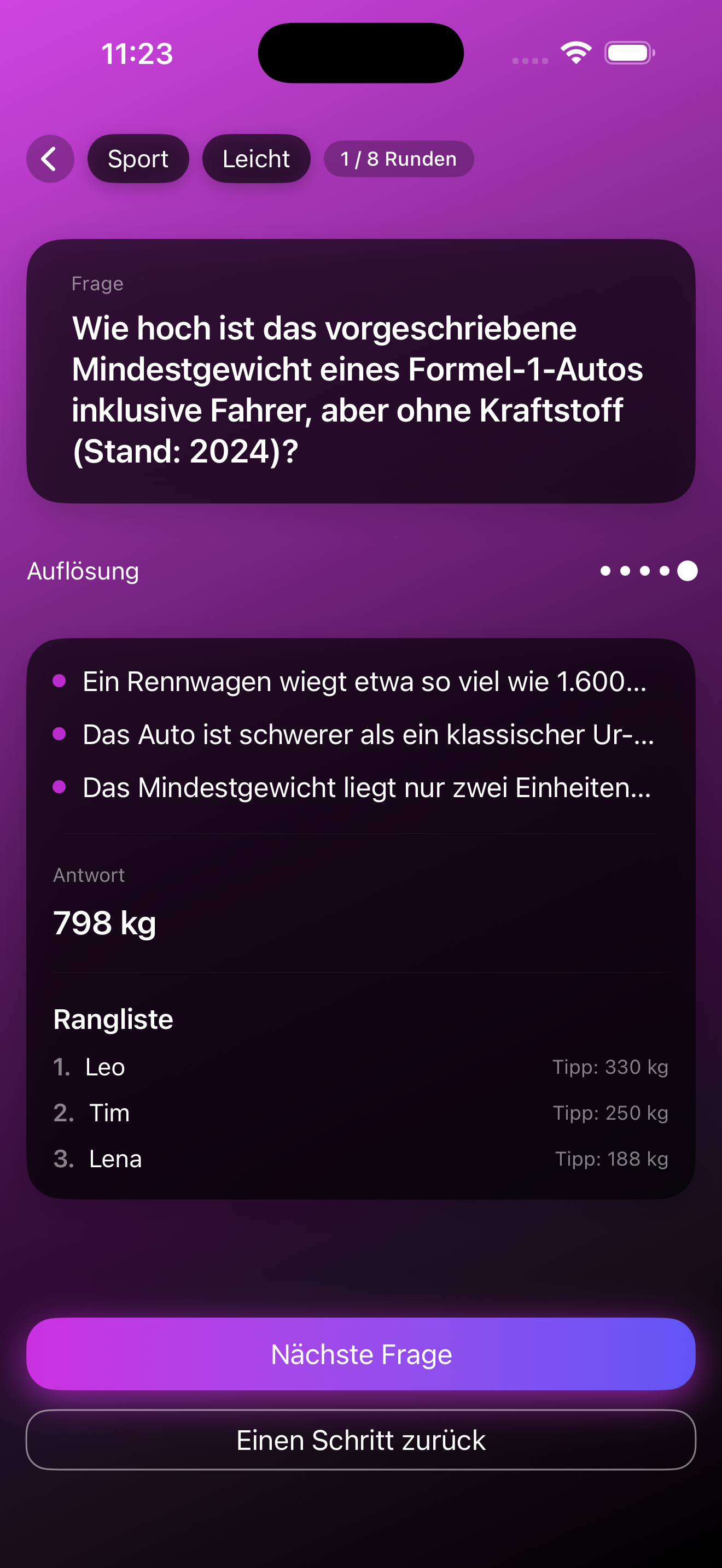This screenshot has width=722, height=1568.
Task: Tap the Frage question card
Action: coord(361,371)
